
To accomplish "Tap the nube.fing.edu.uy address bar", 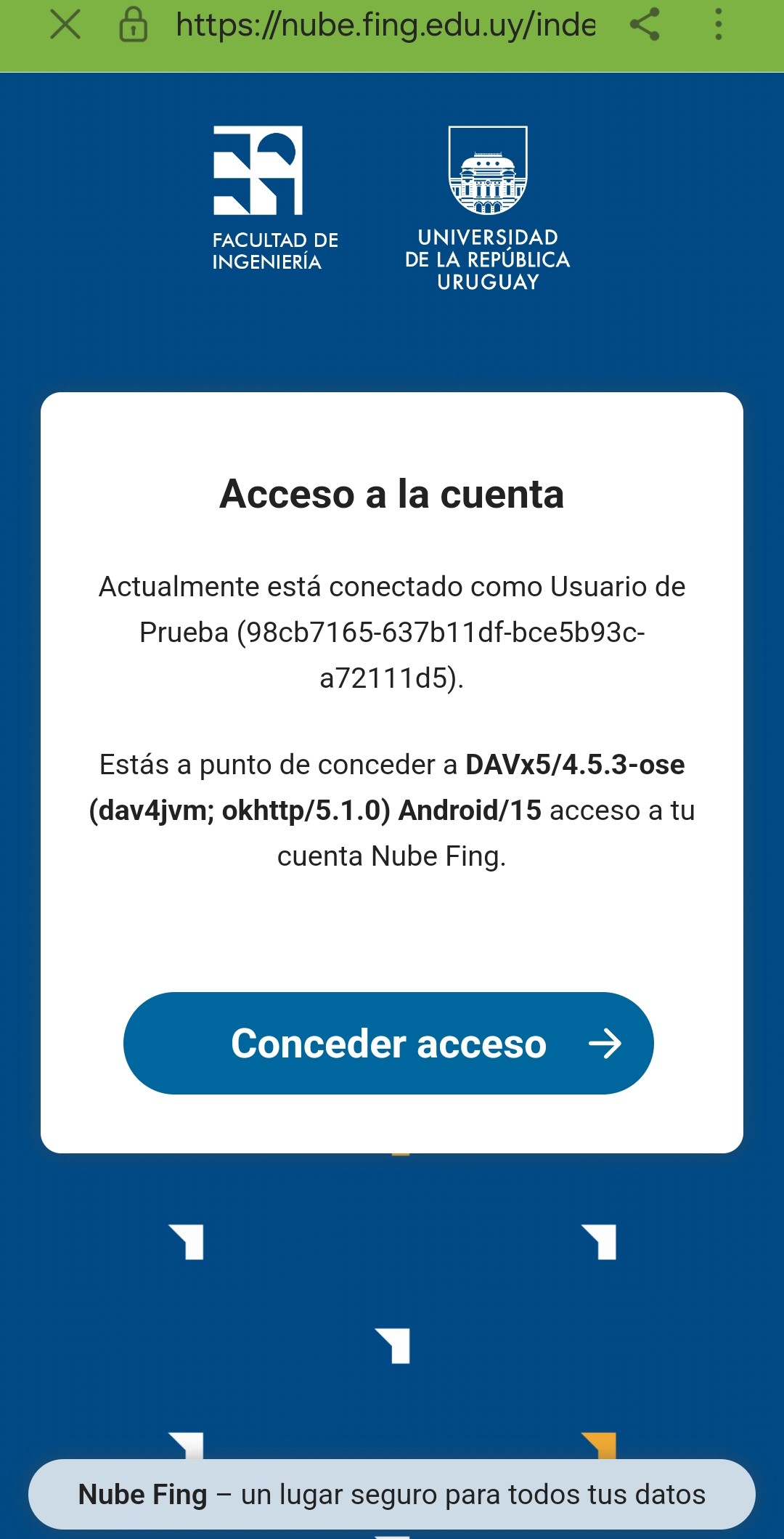I will (x=385, y=25).
